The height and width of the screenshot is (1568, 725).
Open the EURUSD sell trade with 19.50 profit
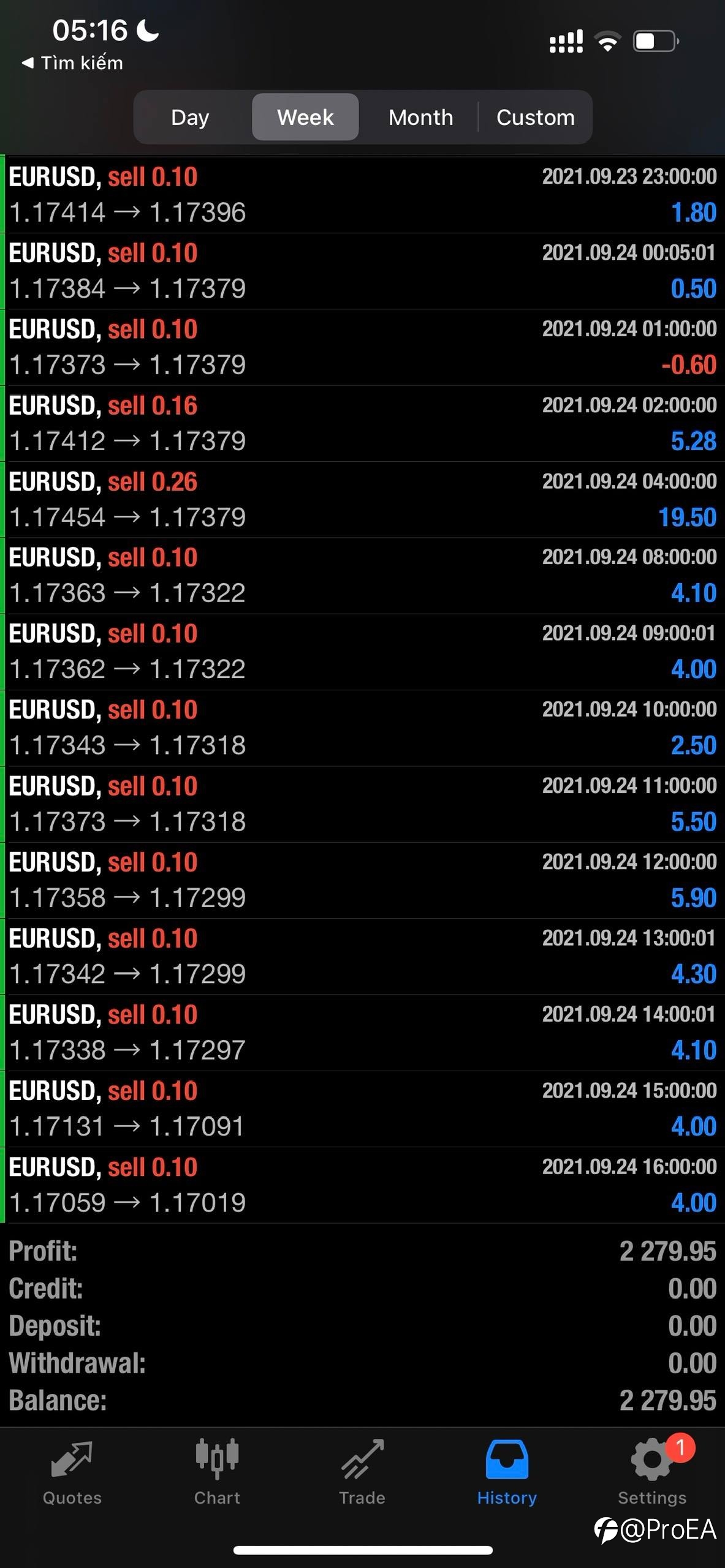(x=362, y=500)
